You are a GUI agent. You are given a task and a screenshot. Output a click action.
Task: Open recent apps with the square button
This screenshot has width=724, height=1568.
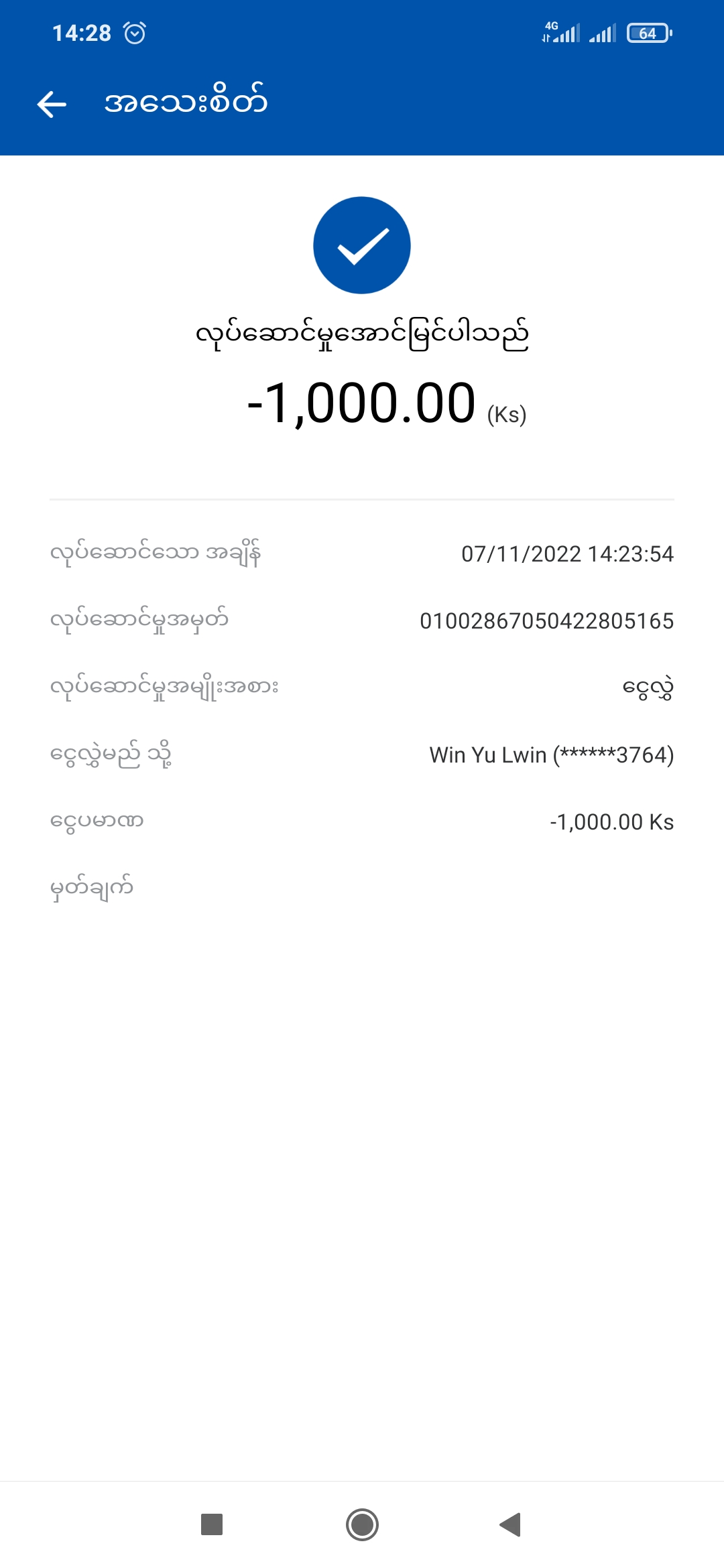coord(212,1524)
